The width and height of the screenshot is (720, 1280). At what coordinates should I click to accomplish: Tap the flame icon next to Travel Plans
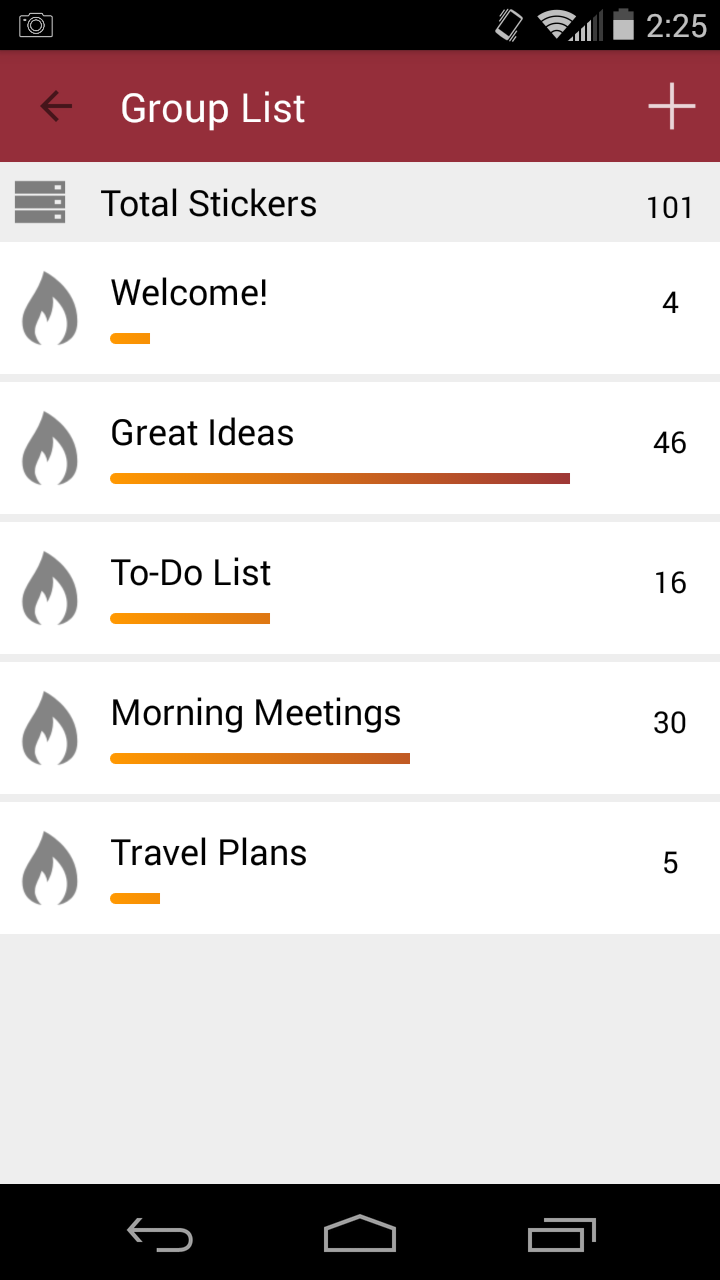pyautogui.click(x=51, y=868)
